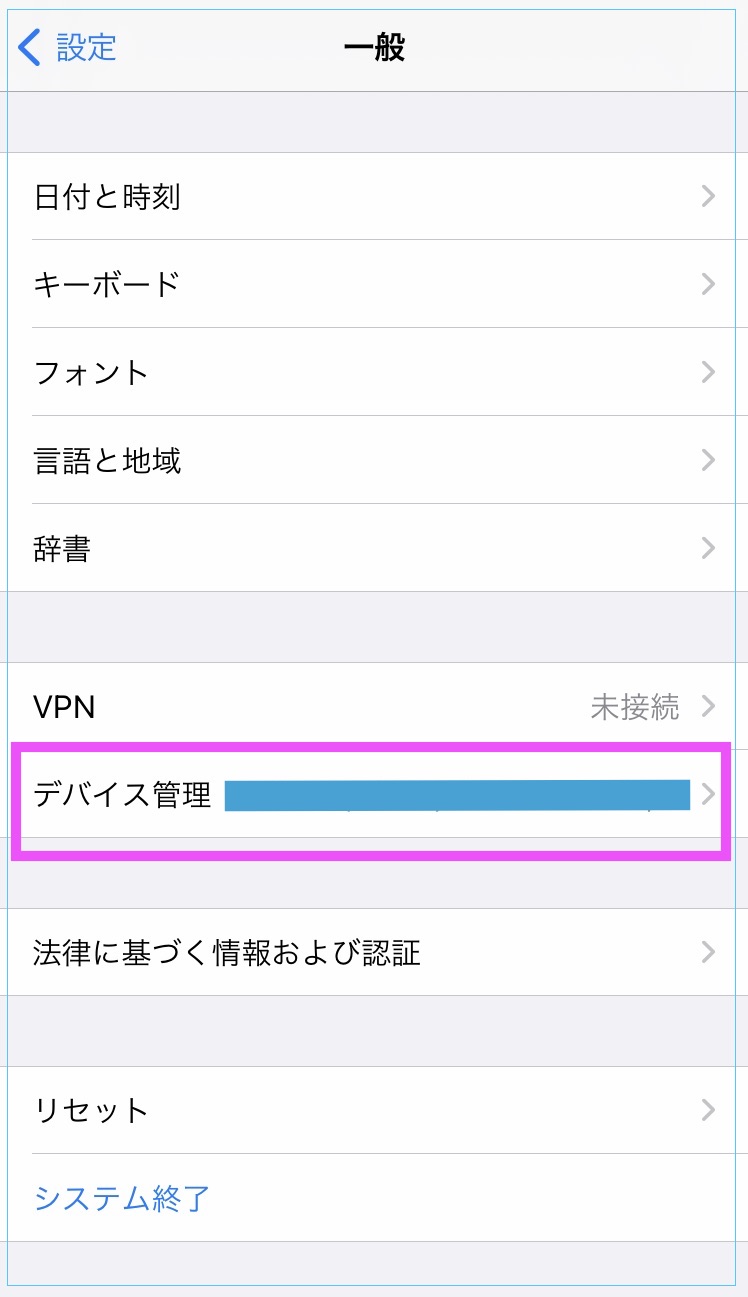Open フォント settings
Viewport: 748px width, 1297px height.
pos(374,373)
